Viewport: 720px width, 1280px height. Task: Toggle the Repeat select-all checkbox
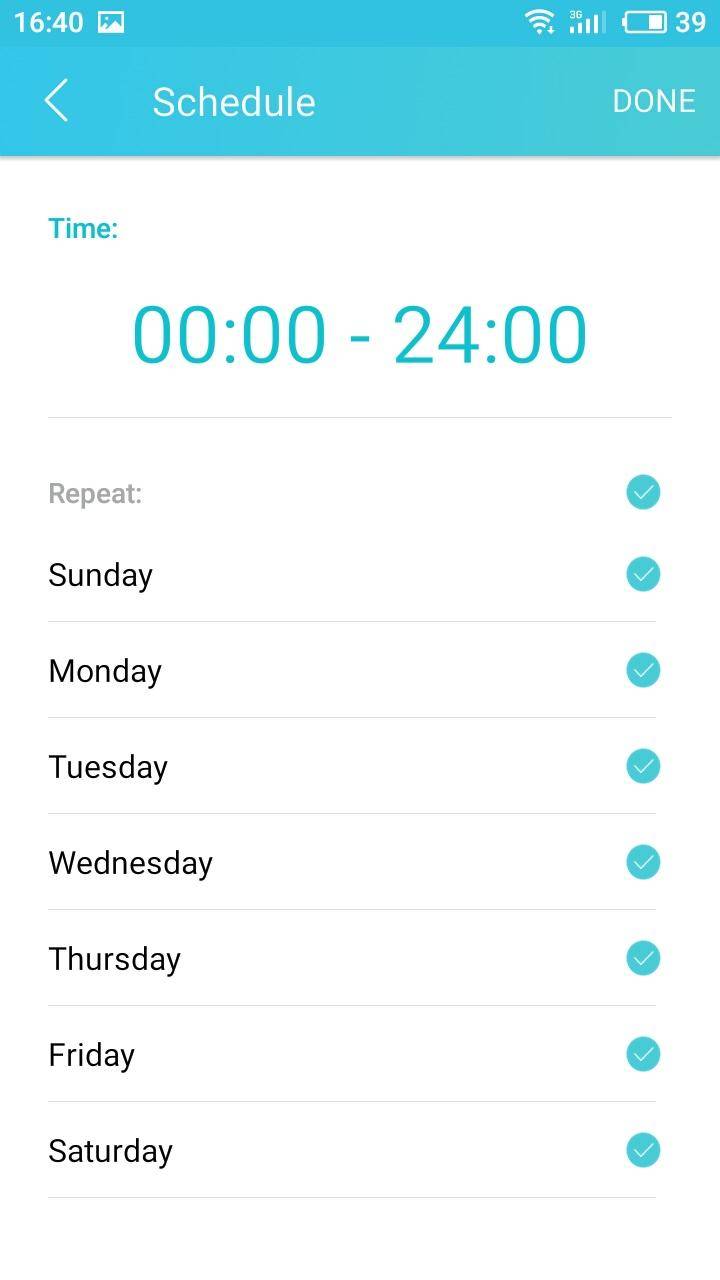[643, 492]
